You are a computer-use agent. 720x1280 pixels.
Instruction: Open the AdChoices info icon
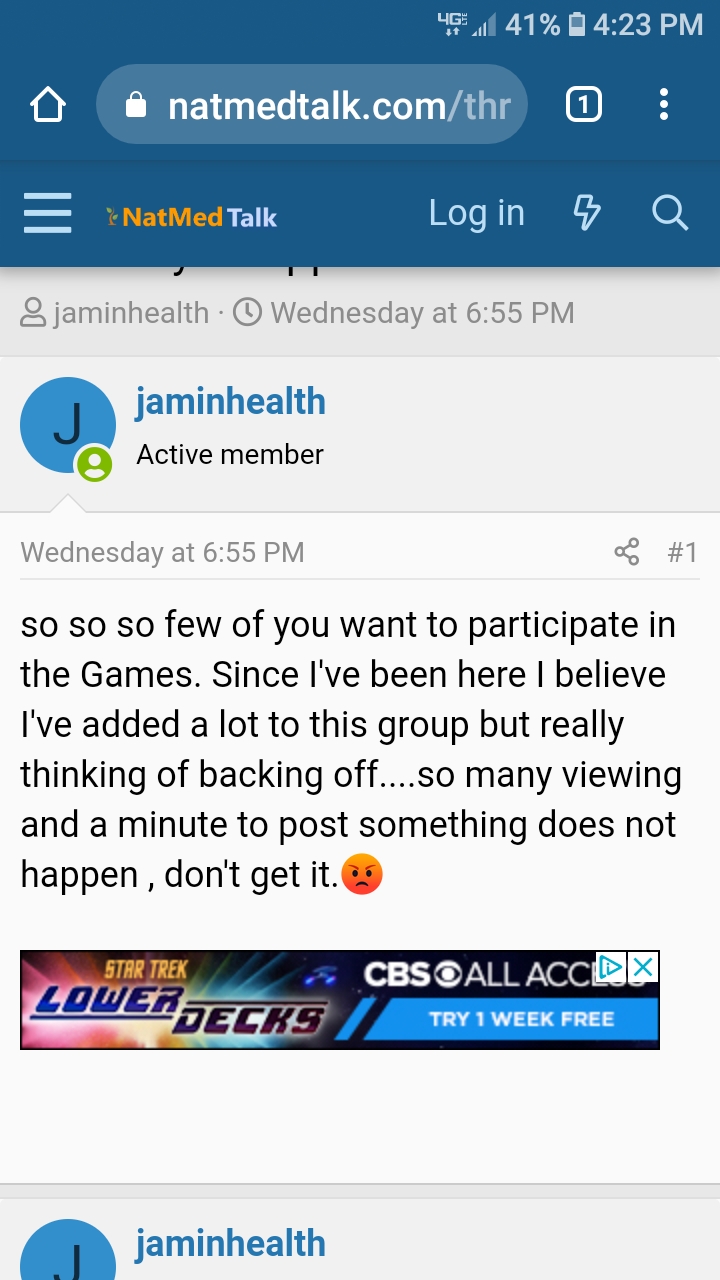(x=611, y=967)
